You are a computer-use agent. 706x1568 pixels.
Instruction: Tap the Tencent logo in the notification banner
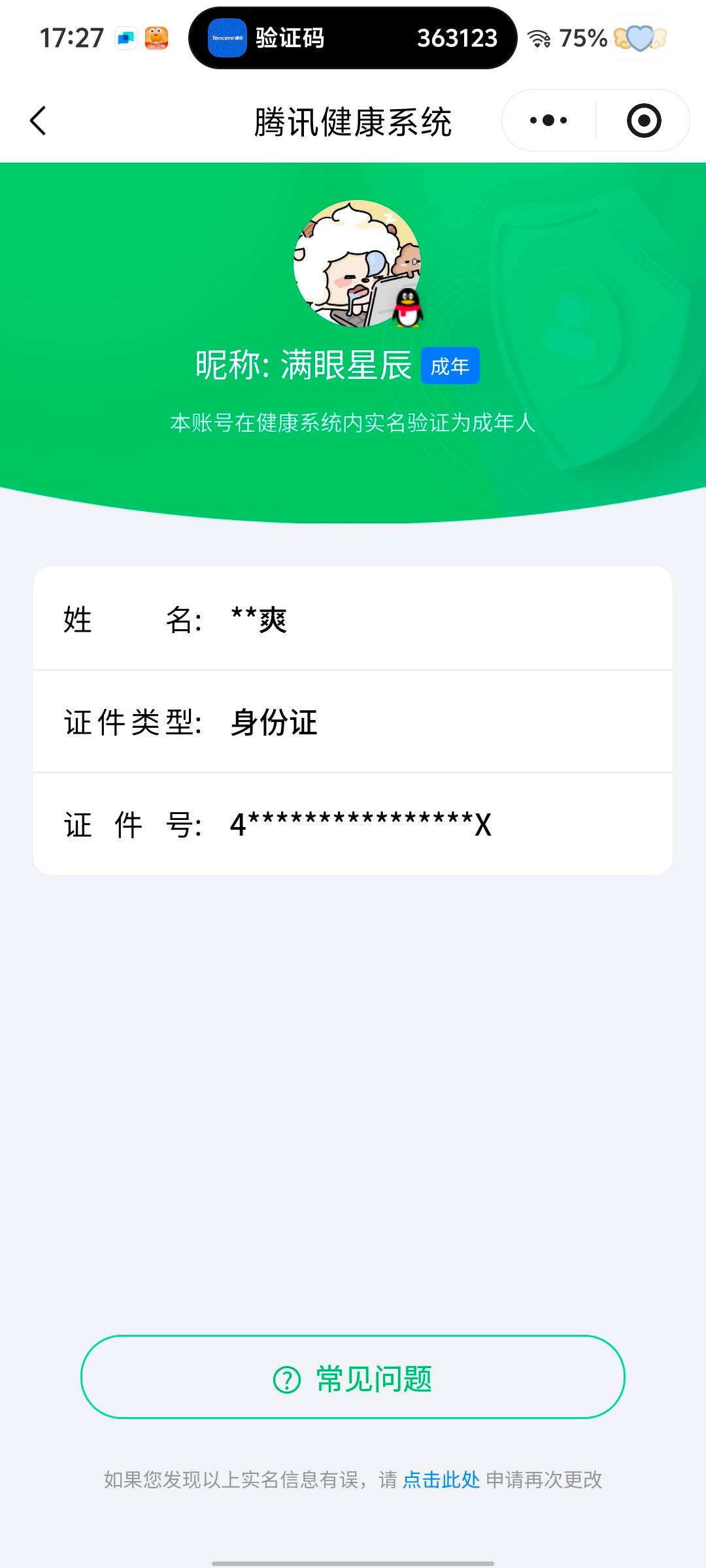tap(226, 37)
